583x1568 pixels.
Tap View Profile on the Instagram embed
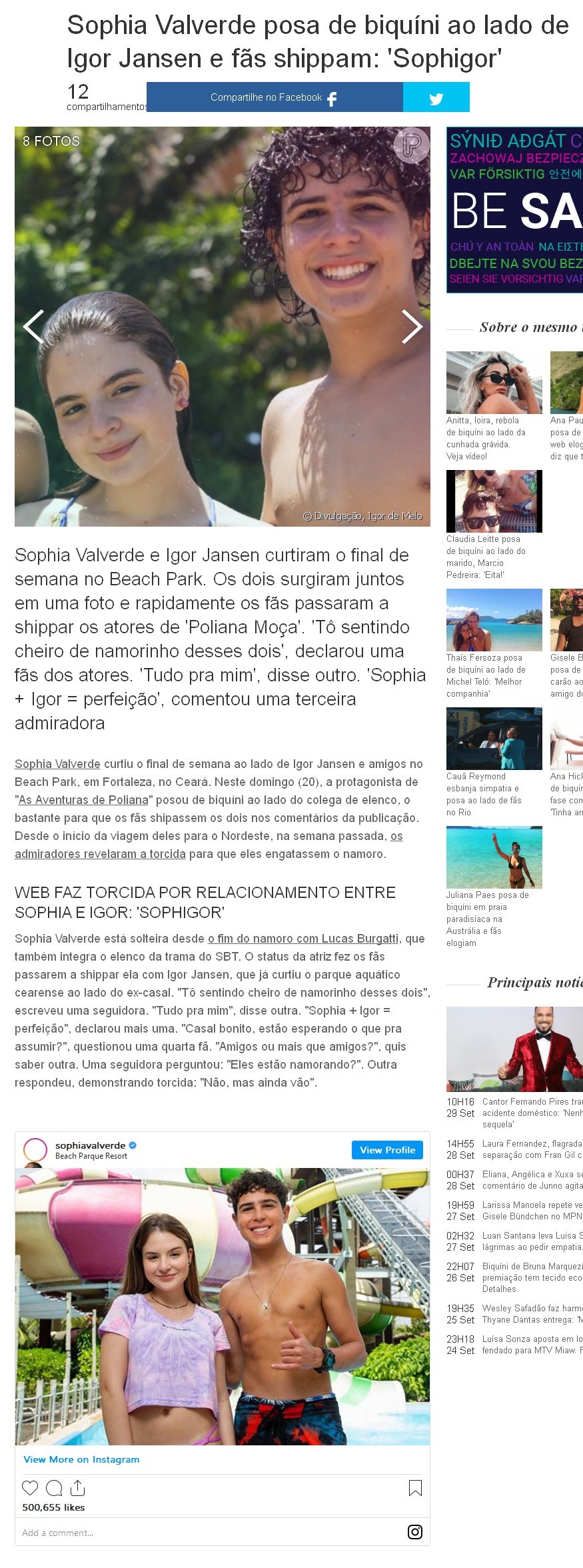(387, 1150)
